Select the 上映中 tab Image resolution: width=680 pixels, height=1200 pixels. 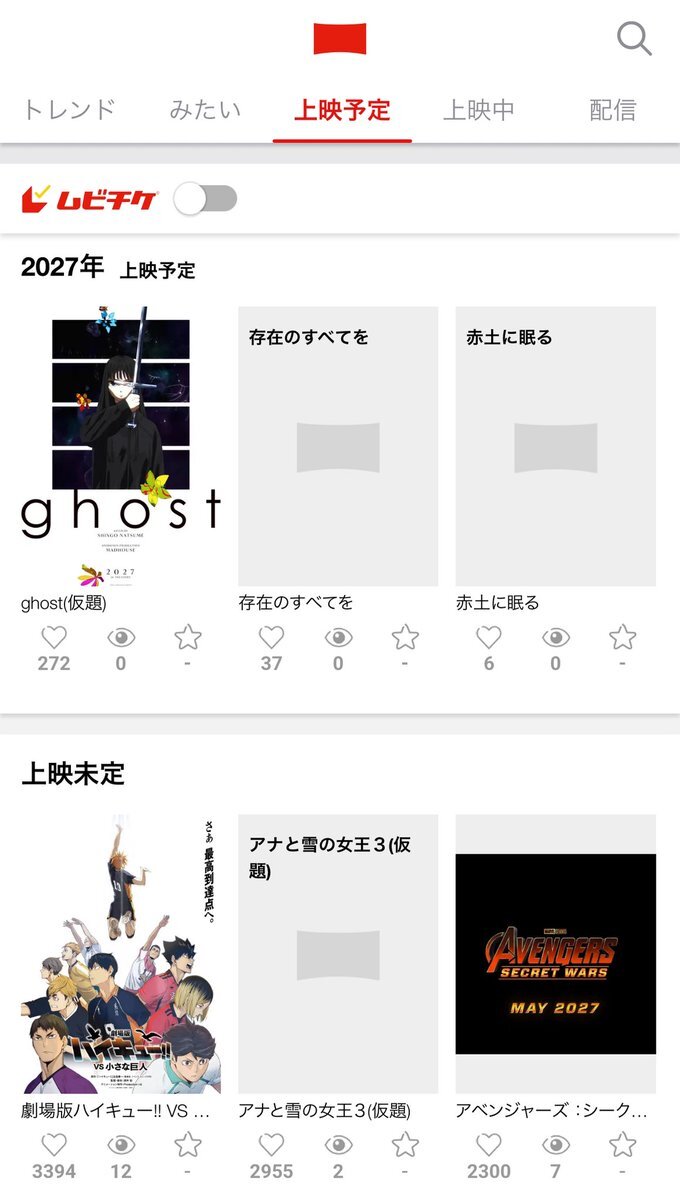tap(479, 110)
